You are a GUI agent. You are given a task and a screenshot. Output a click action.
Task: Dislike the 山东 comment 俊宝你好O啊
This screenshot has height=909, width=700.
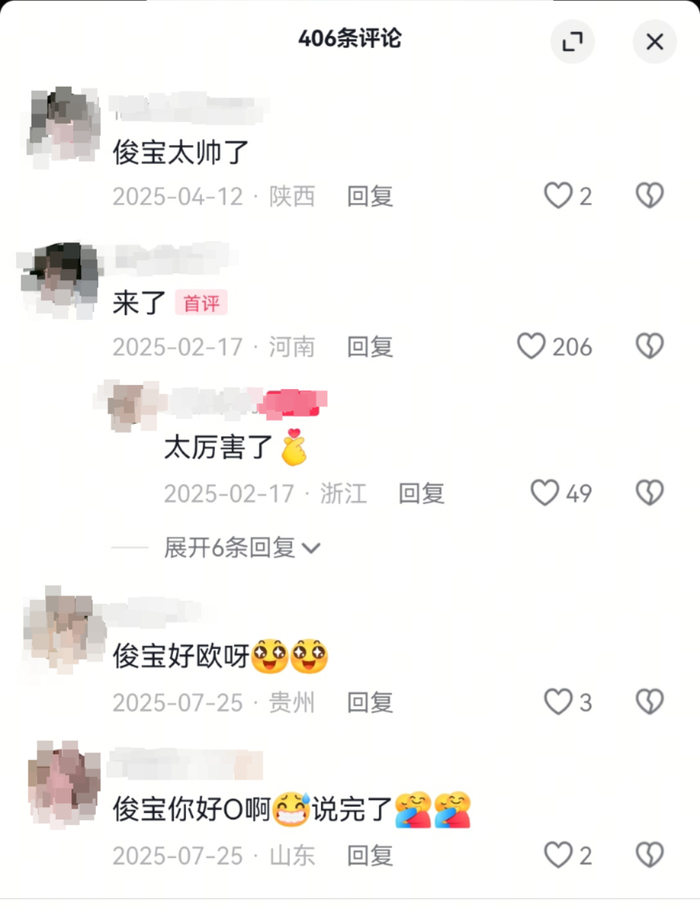pos(650,855)
